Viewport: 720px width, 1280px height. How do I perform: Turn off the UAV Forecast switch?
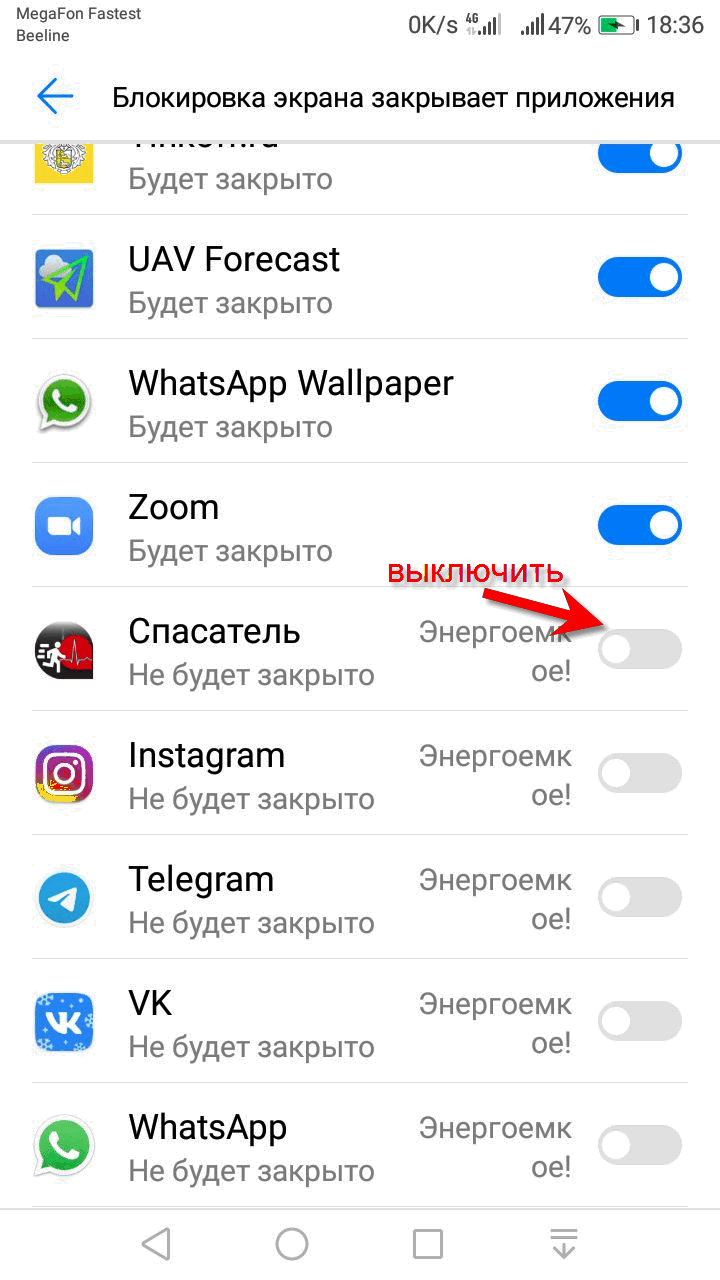[640, 277]
